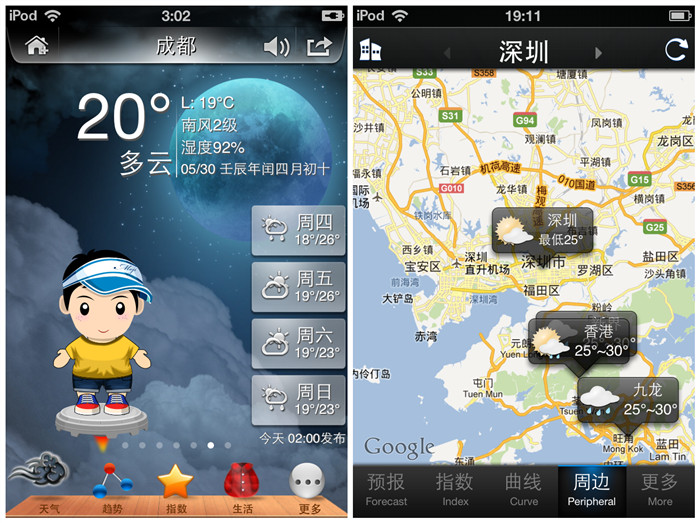Screen dimensions: 700x523
Task: Select the 周边 Peripheral tab
Action: [592, 490]
